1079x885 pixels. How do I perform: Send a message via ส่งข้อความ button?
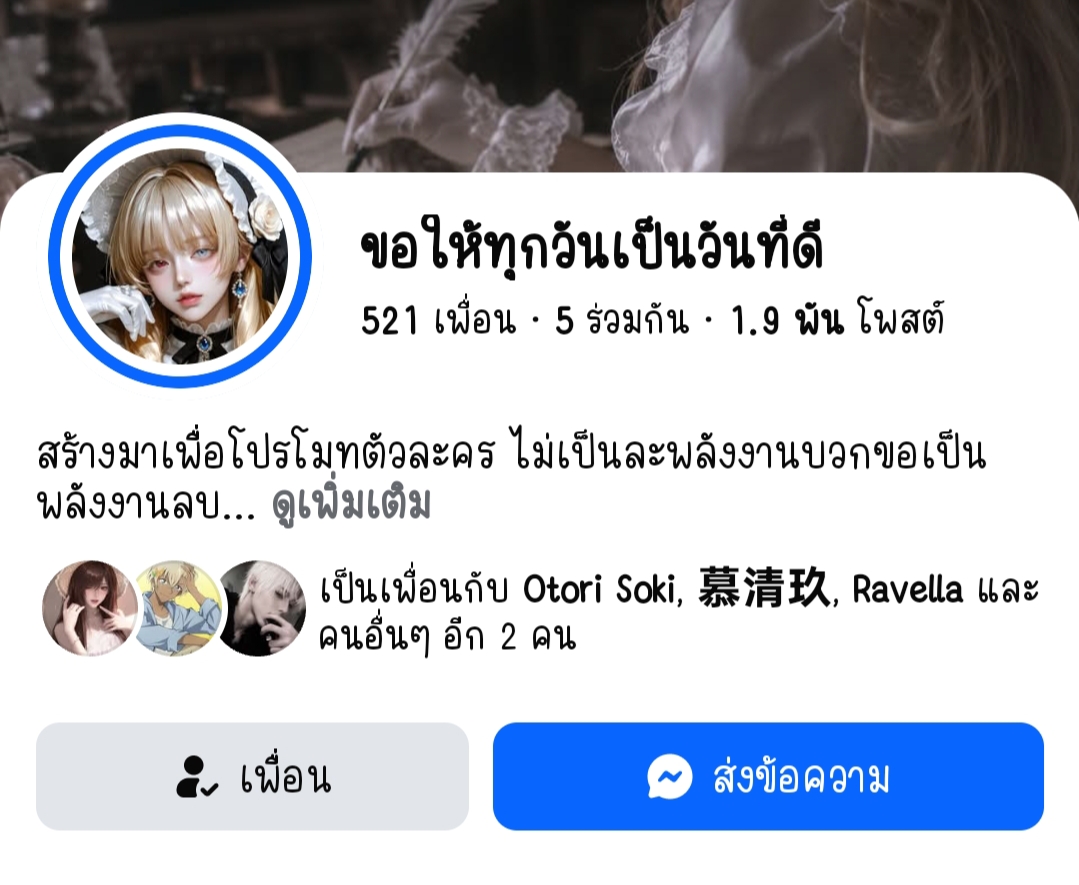pos(768,776)
